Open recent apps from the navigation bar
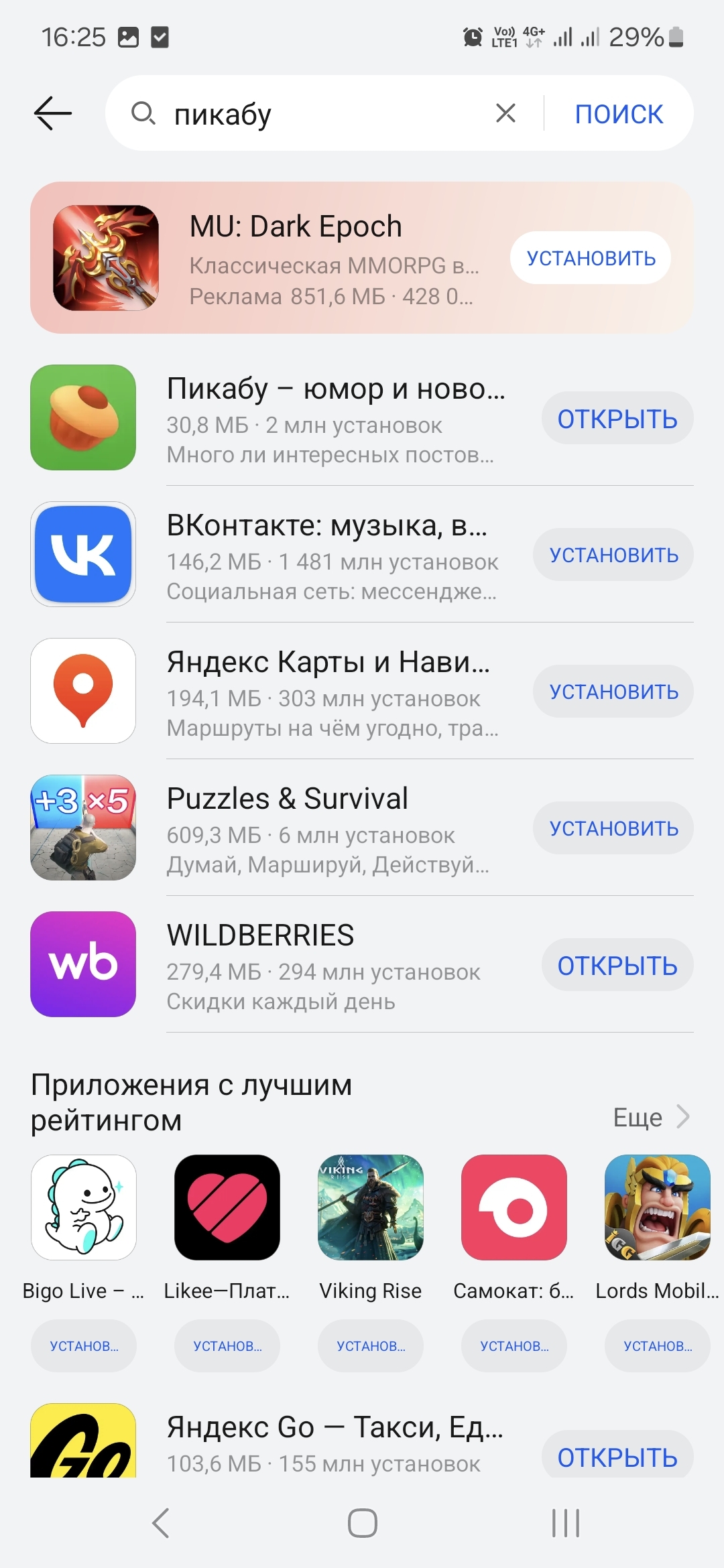 click(565, 1523)
